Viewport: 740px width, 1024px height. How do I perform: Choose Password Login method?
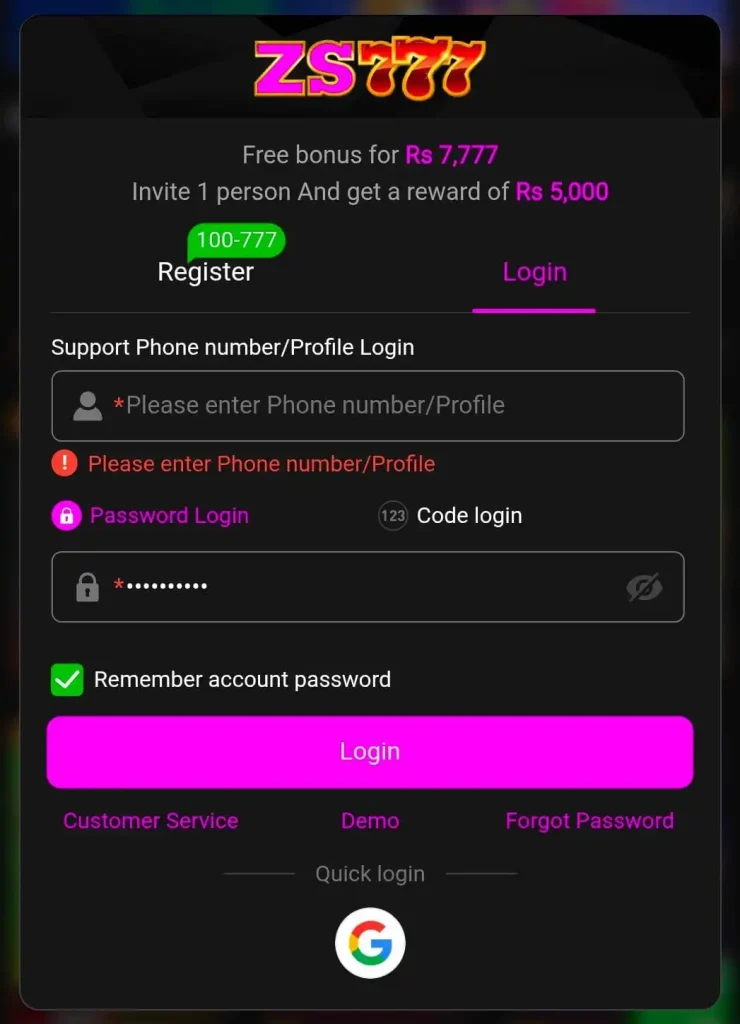(x=150, y=516)
